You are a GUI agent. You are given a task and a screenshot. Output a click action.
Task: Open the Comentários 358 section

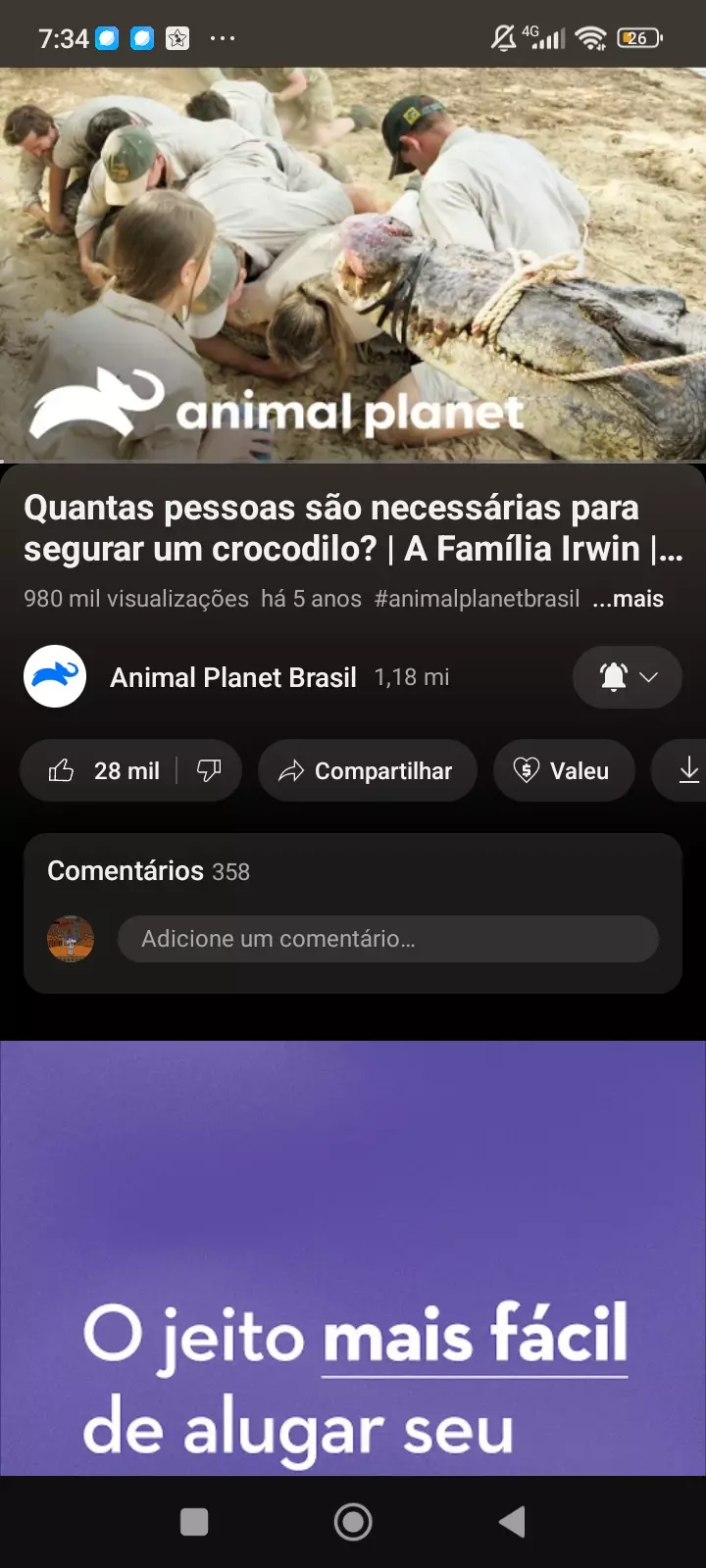pyautogui.click(x=149, y=871)
